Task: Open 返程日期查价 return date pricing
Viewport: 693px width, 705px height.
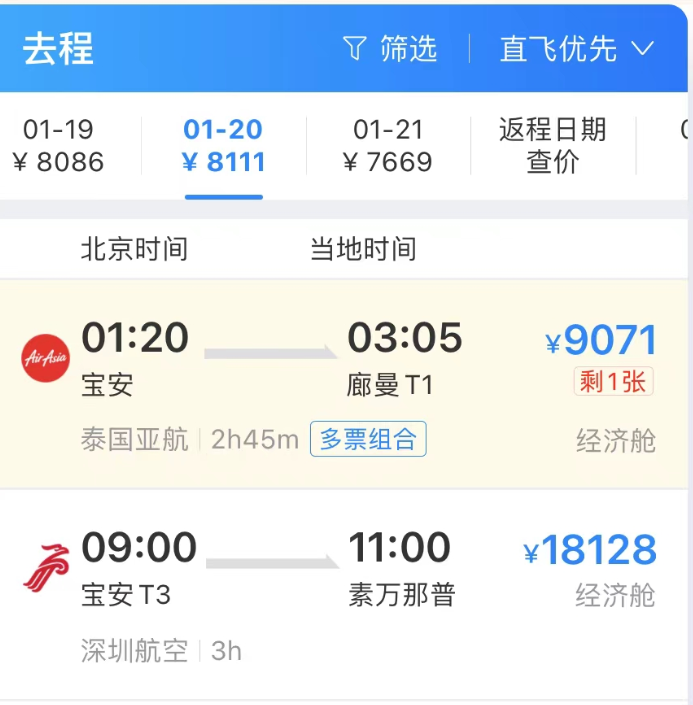Action: click(552, 146)
